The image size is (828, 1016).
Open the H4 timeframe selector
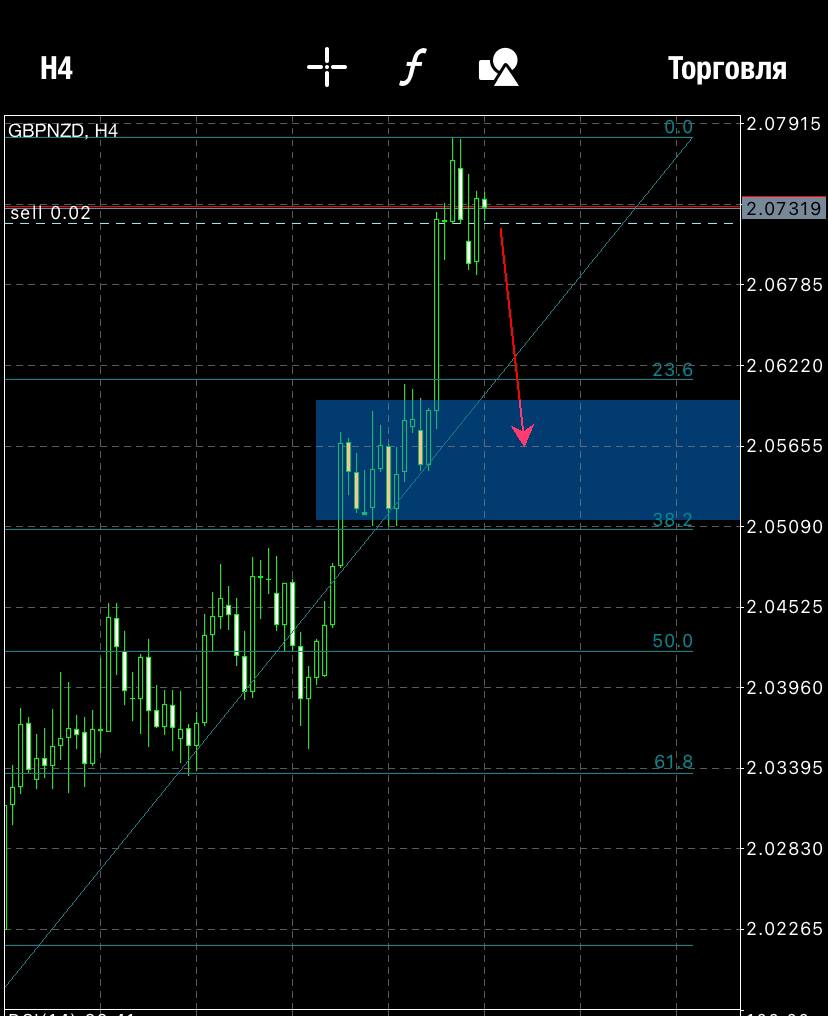pyautogui.click(x=57, y=68)
